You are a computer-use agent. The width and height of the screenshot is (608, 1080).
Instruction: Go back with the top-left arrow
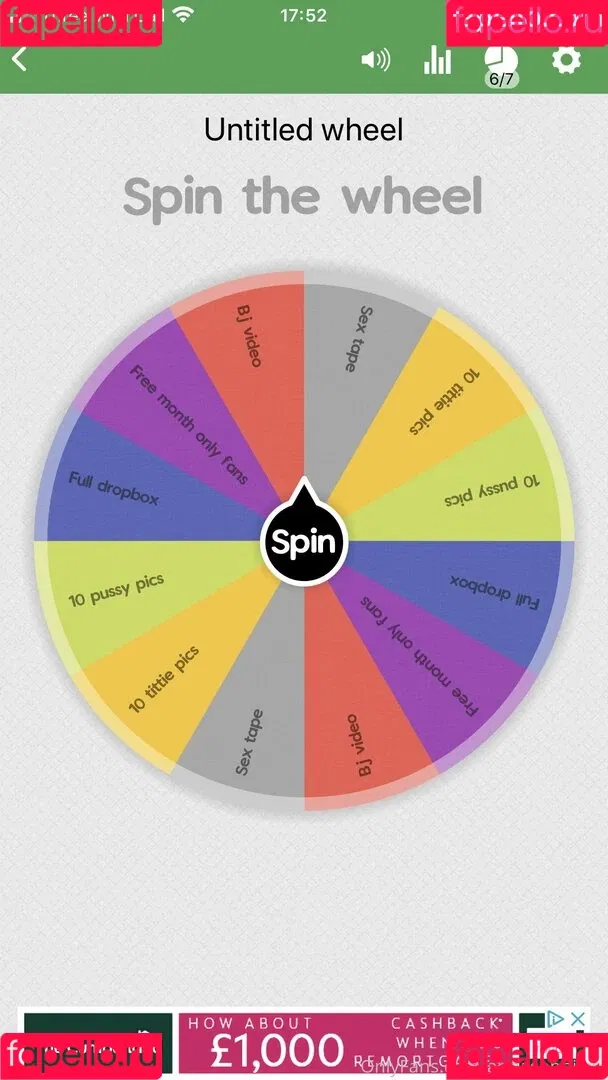pyautogui.click(x=19, y=59)
